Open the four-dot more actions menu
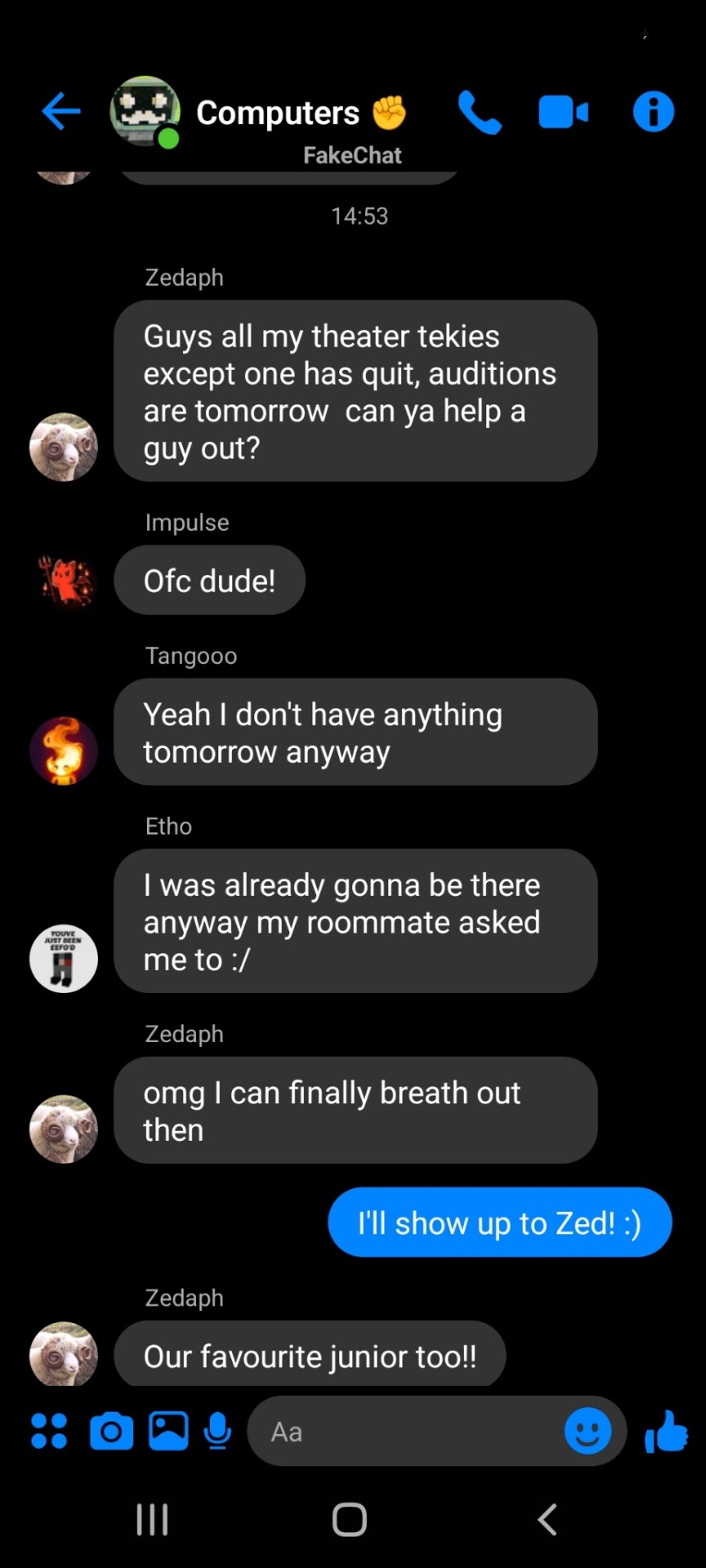Image resolution: width=706 pixels, height=1568 pixels. pos(48,1431)
